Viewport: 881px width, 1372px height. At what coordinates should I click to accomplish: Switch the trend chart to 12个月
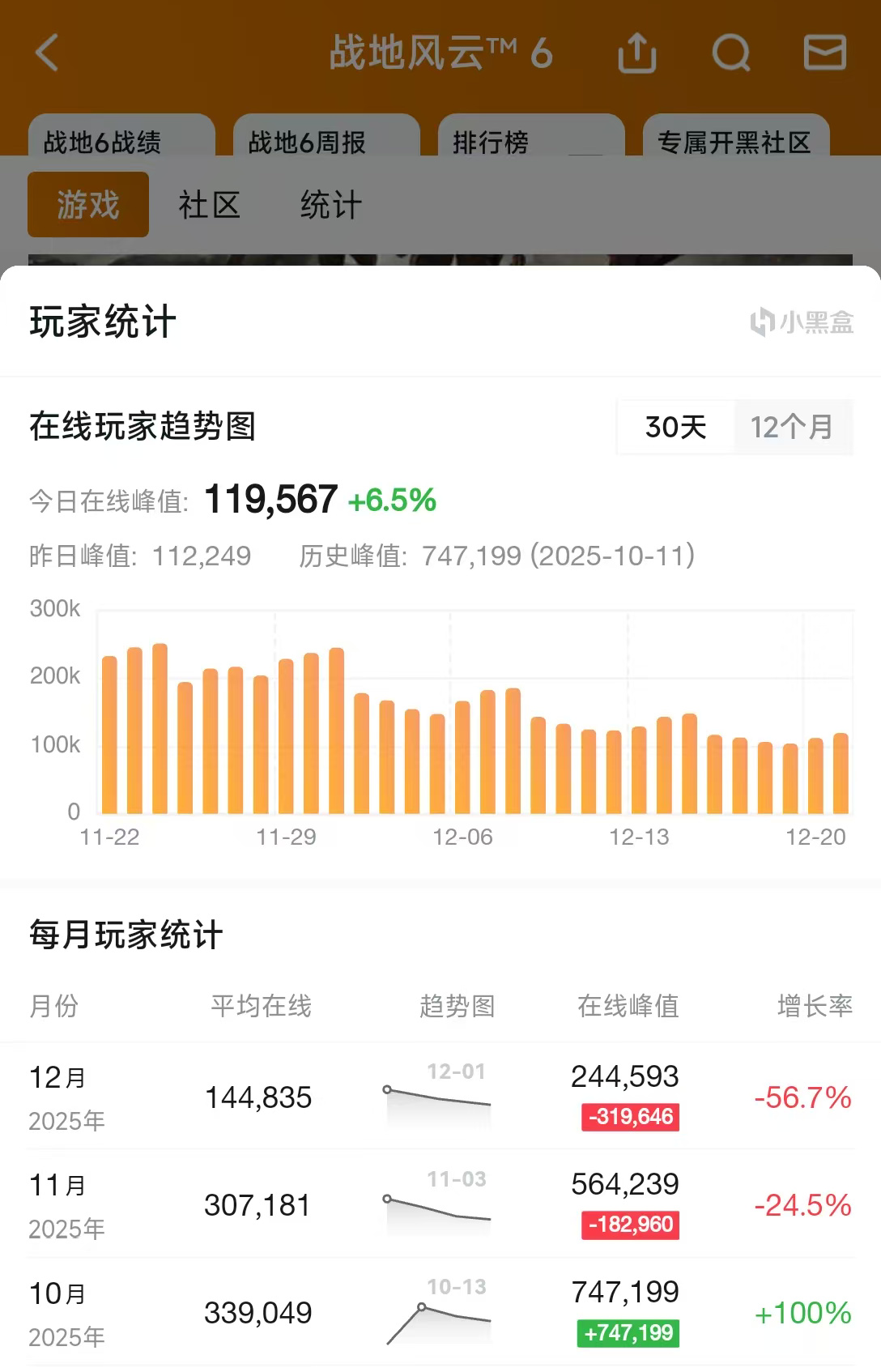tap(792, 427)
